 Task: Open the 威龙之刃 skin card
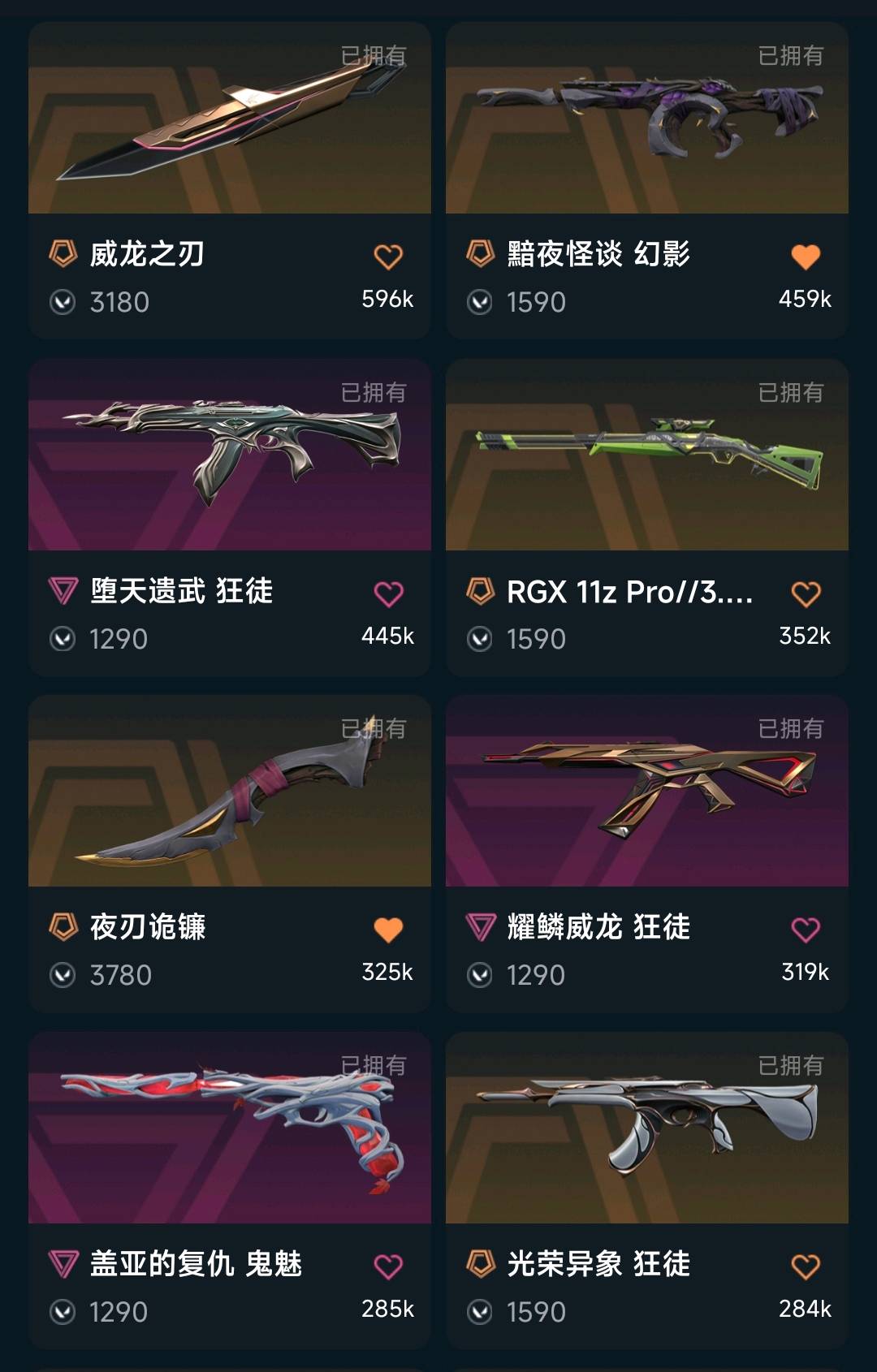230,180
